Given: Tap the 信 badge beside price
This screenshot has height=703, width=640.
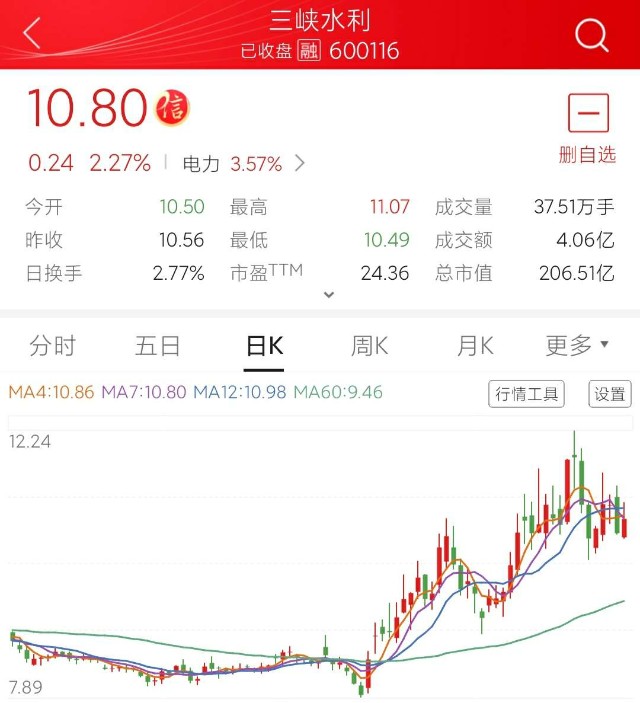Looking at the screenshot, I should [x=172, y=108].
